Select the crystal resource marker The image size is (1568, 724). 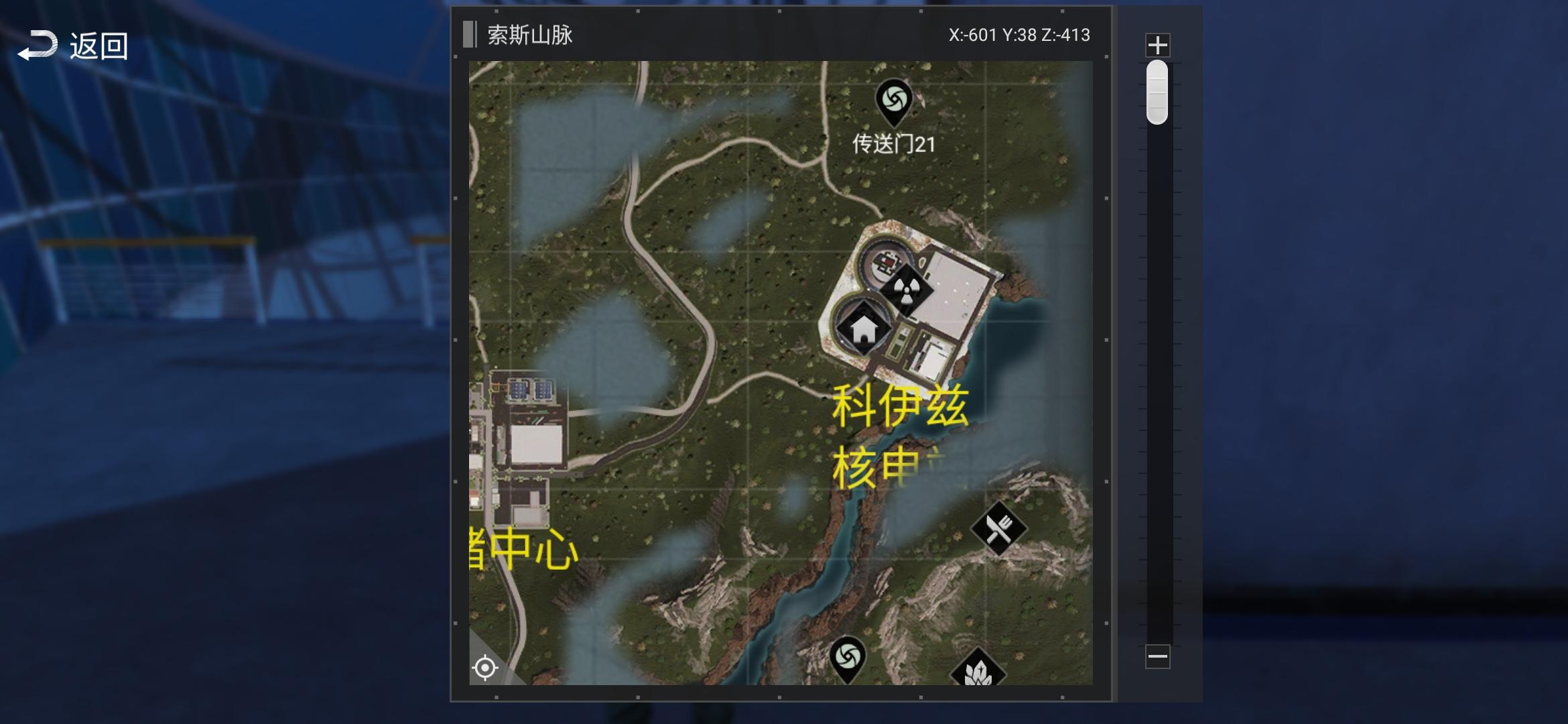(978, 670)
